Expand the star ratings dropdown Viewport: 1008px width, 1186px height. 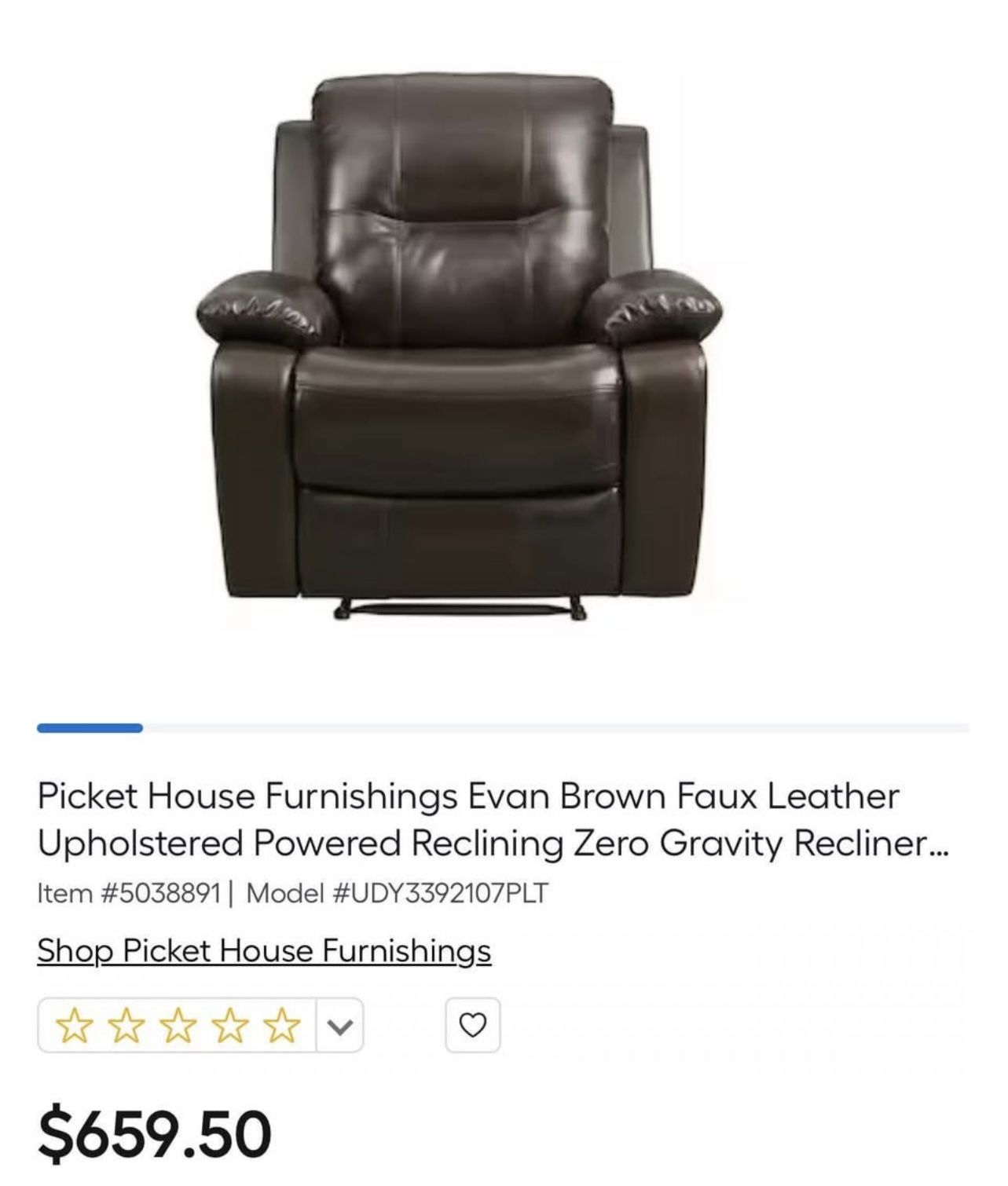339,1025
